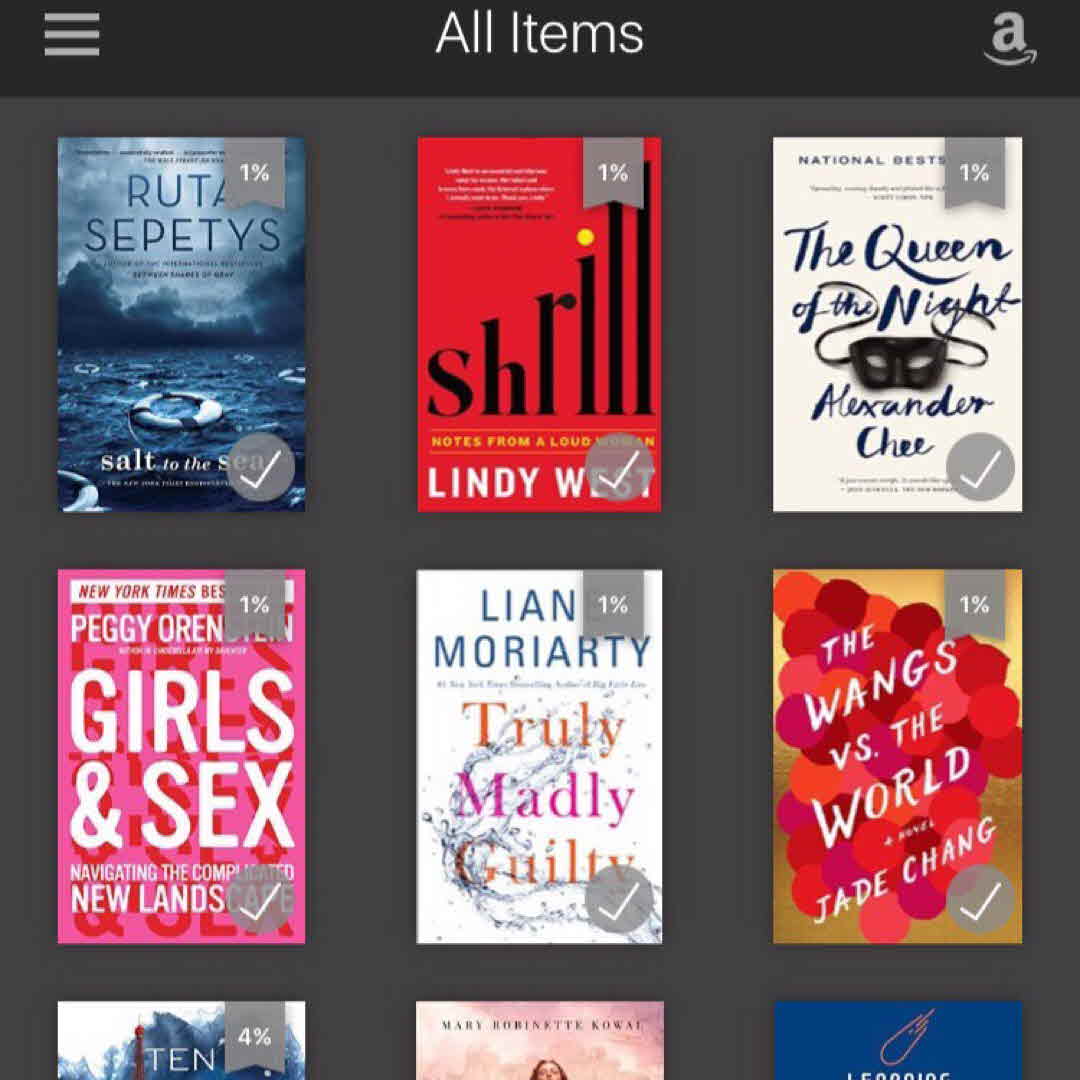This screenshot has width=1080, height=1080.
Task: Open Shrill by Lindy West
Action: [x=539, y=324]
